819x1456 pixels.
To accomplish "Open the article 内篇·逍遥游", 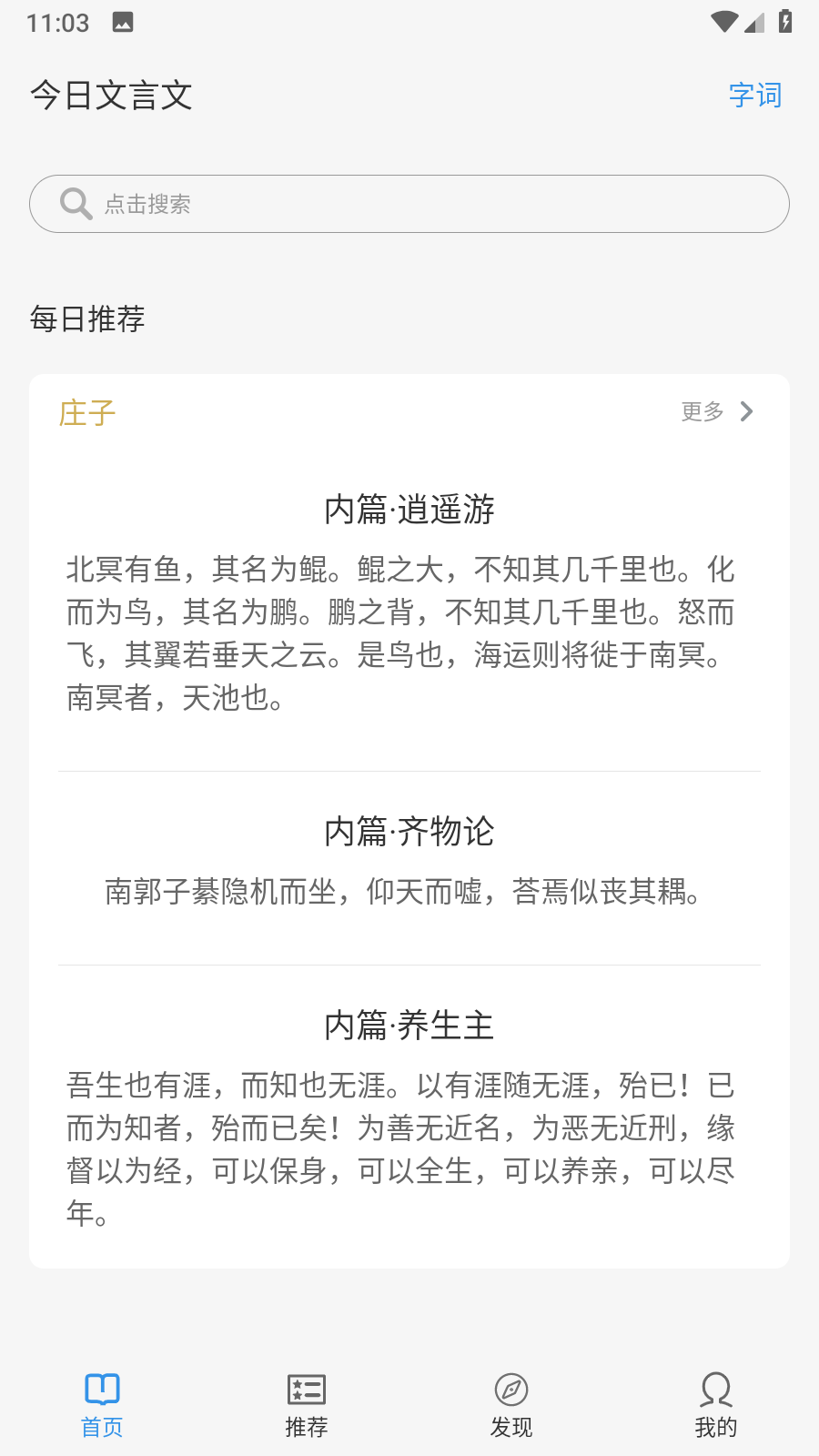I will pos(409,511).
